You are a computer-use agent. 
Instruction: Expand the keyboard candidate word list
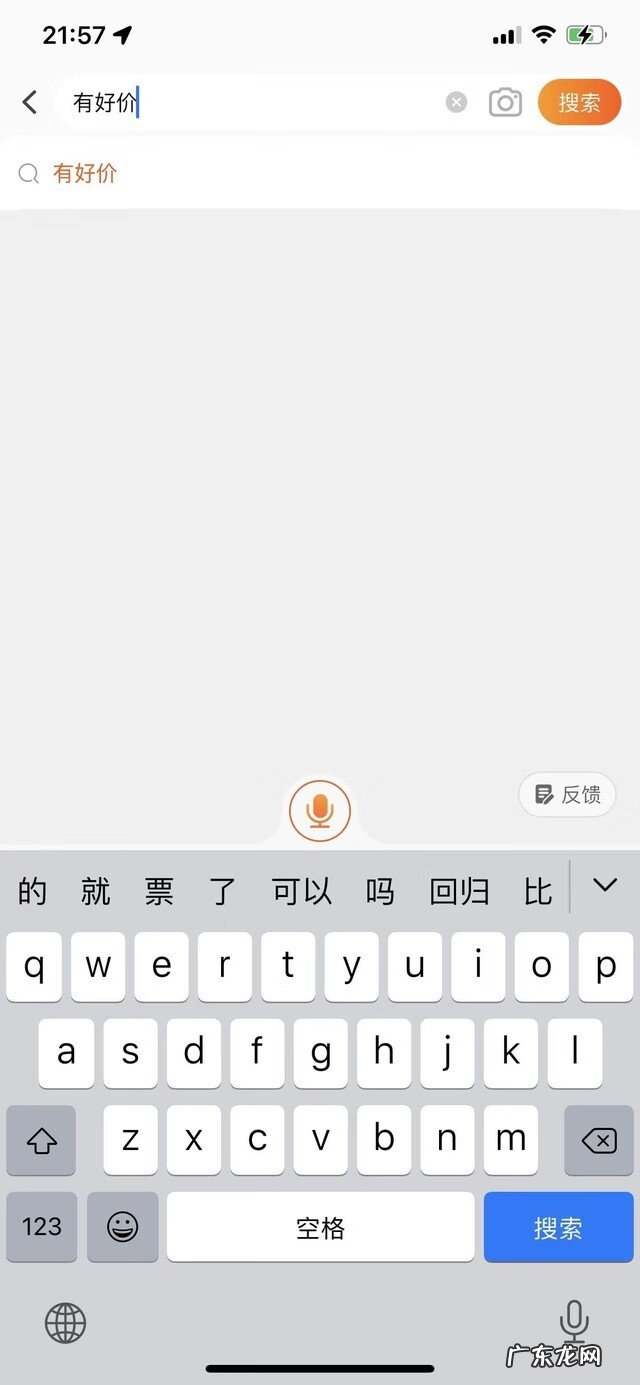click(605, 885)
